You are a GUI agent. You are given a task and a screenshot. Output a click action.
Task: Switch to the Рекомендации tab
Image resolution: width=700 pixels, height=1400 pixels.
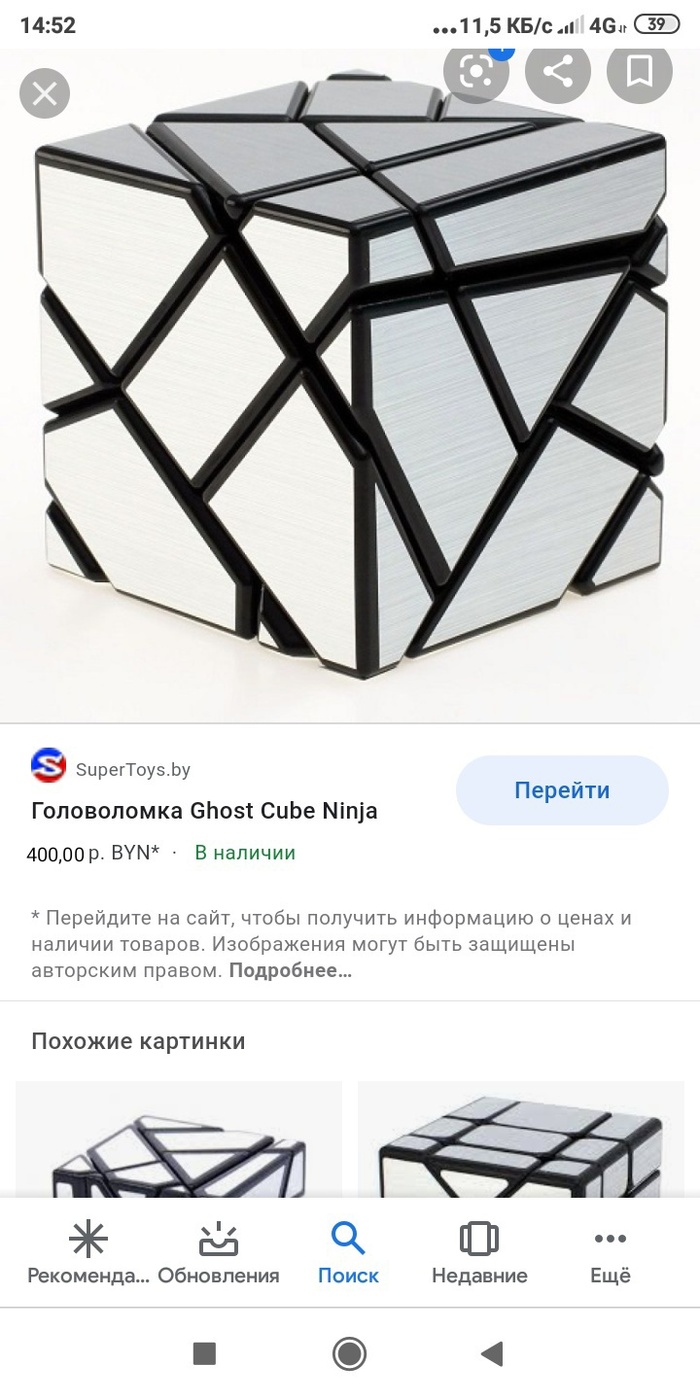[x=88, y=1255]
